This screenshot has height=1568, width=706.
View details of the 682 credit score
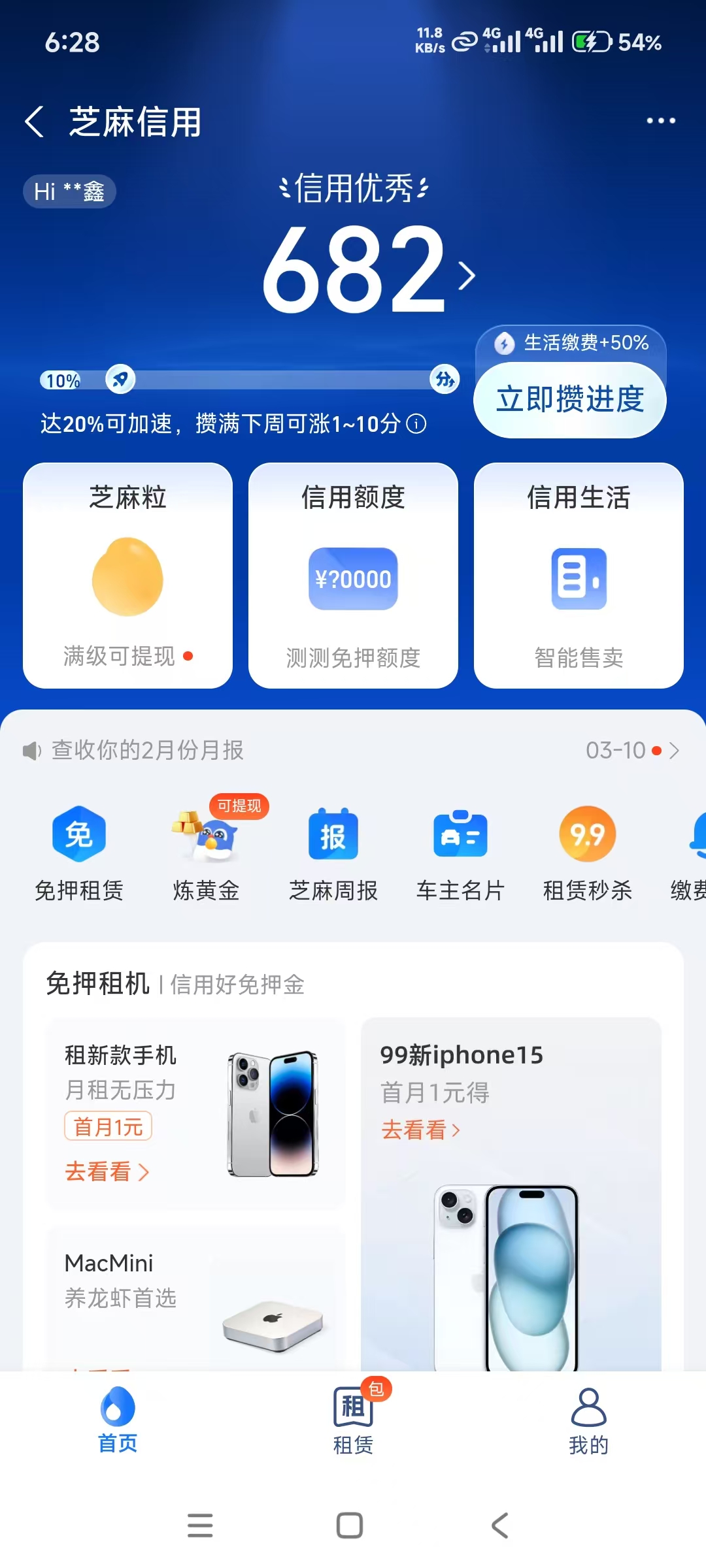(x=366, y=269)
